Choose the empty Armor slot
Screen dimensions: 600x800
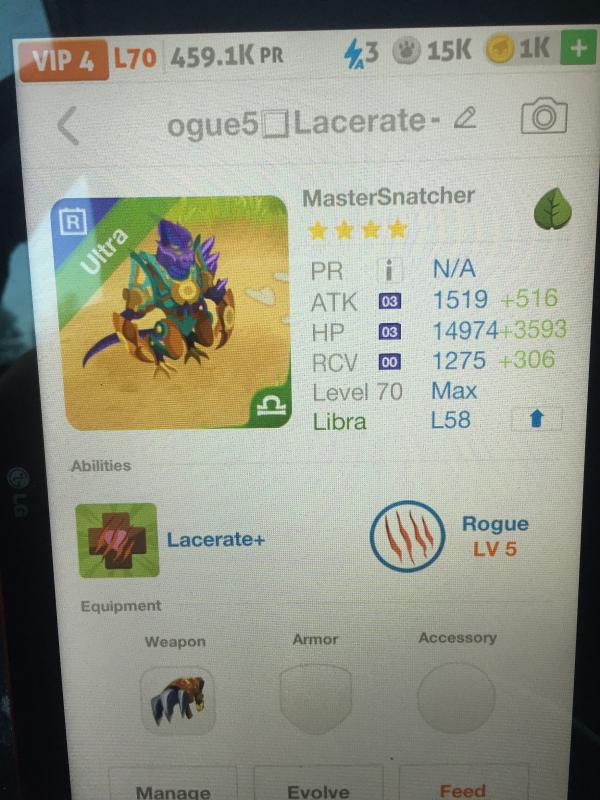315,696
